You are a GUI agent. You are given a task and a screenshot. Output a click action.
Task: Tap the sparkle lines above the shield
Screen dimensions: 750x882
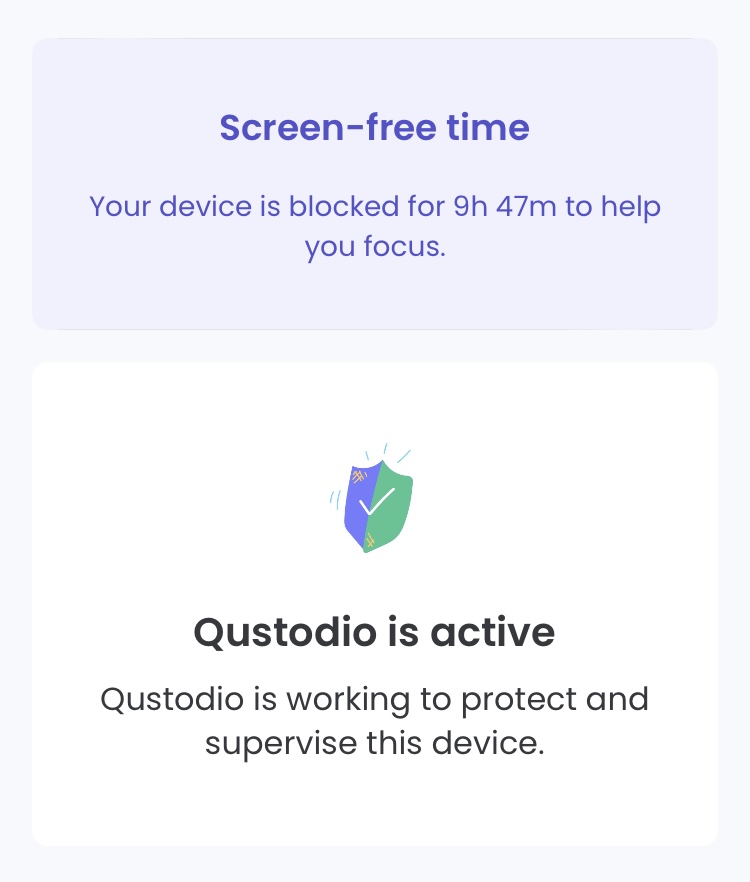point(388,450)
